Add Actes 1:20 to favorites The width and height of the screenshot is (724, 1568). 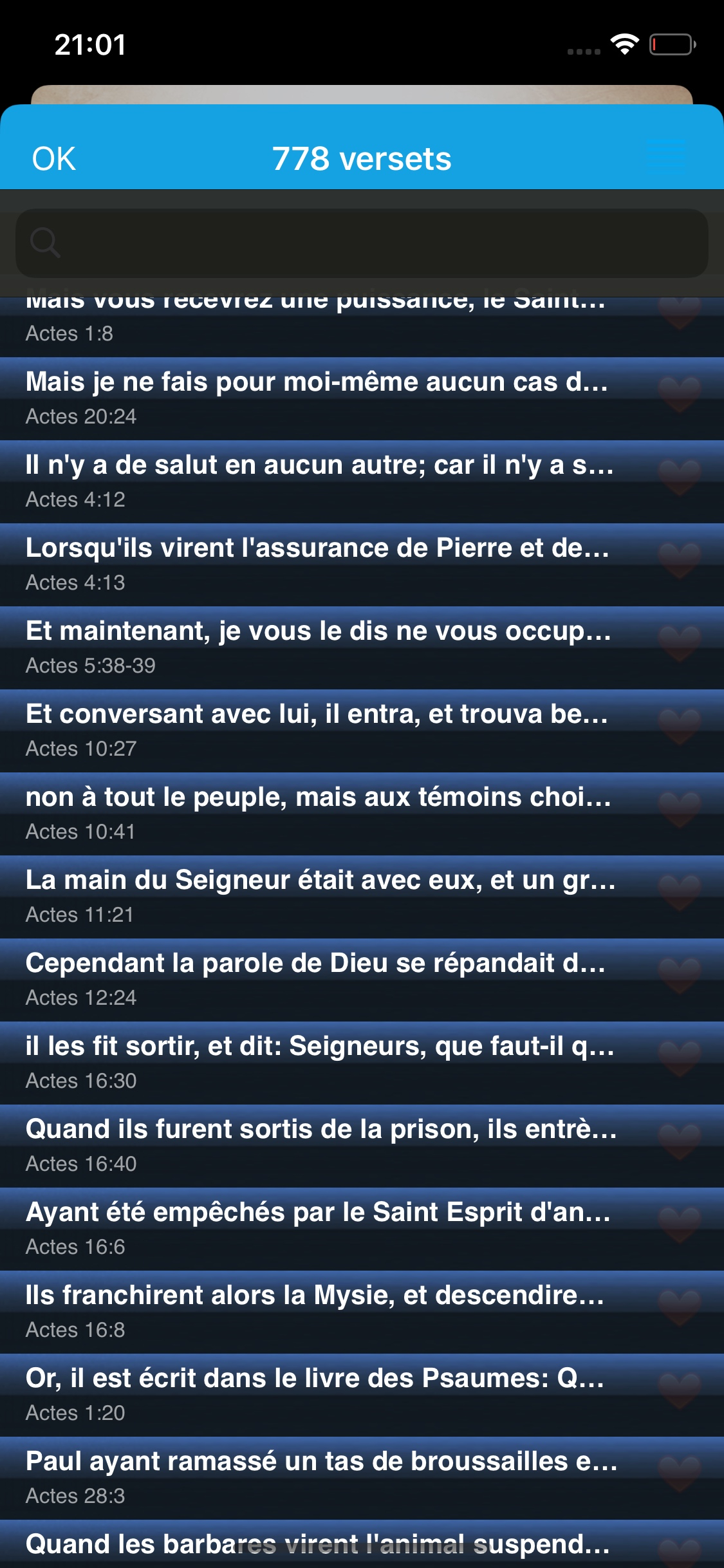(x=679, y=1391)
